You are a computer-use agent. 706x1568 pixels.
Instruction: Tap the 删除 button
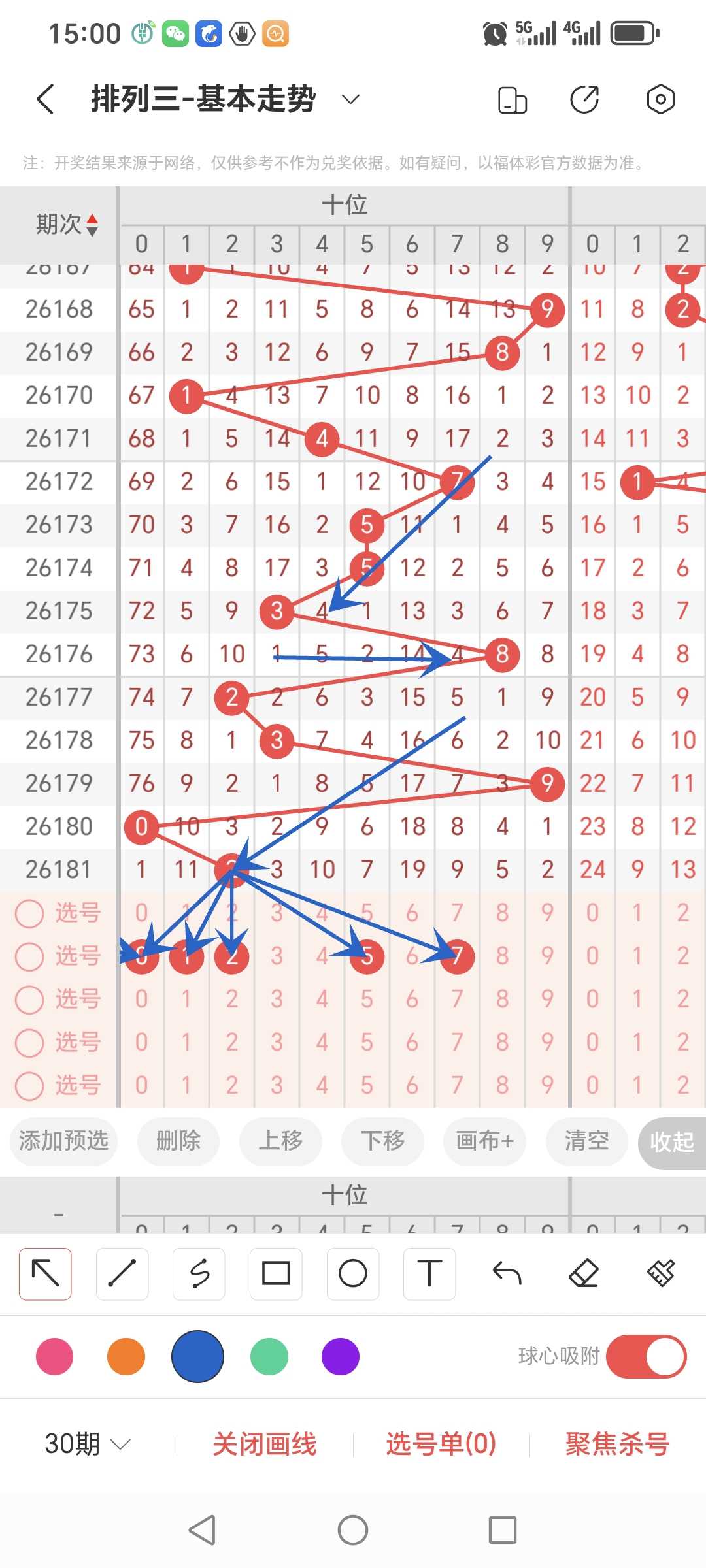(x=178, y=1141)
